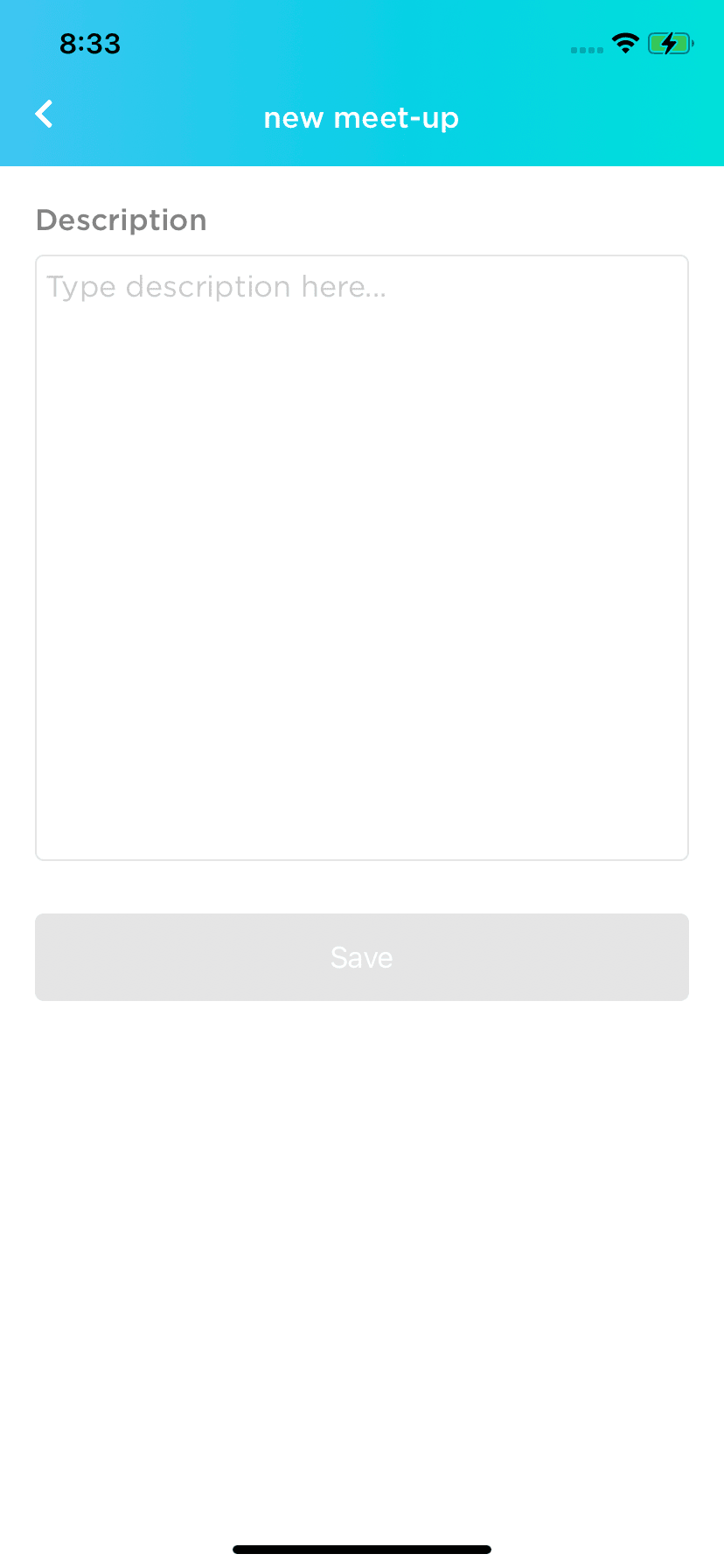The width and height of the screenshot is (724, 1568).
Task: Tap the Save button
Action: [x=362, y=957]
